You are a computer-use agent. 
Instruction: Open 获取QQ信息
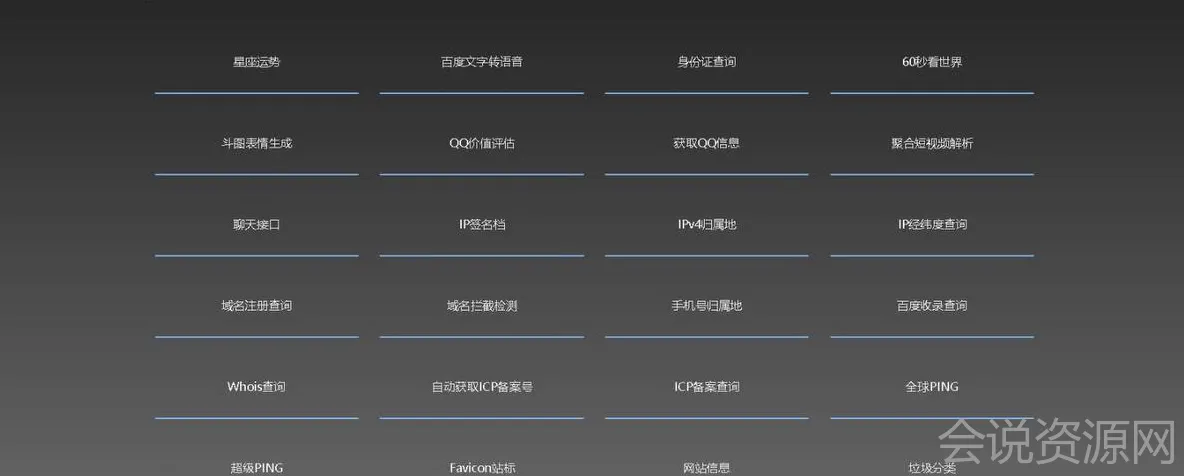pyautogui.click(x=706, y=143)
